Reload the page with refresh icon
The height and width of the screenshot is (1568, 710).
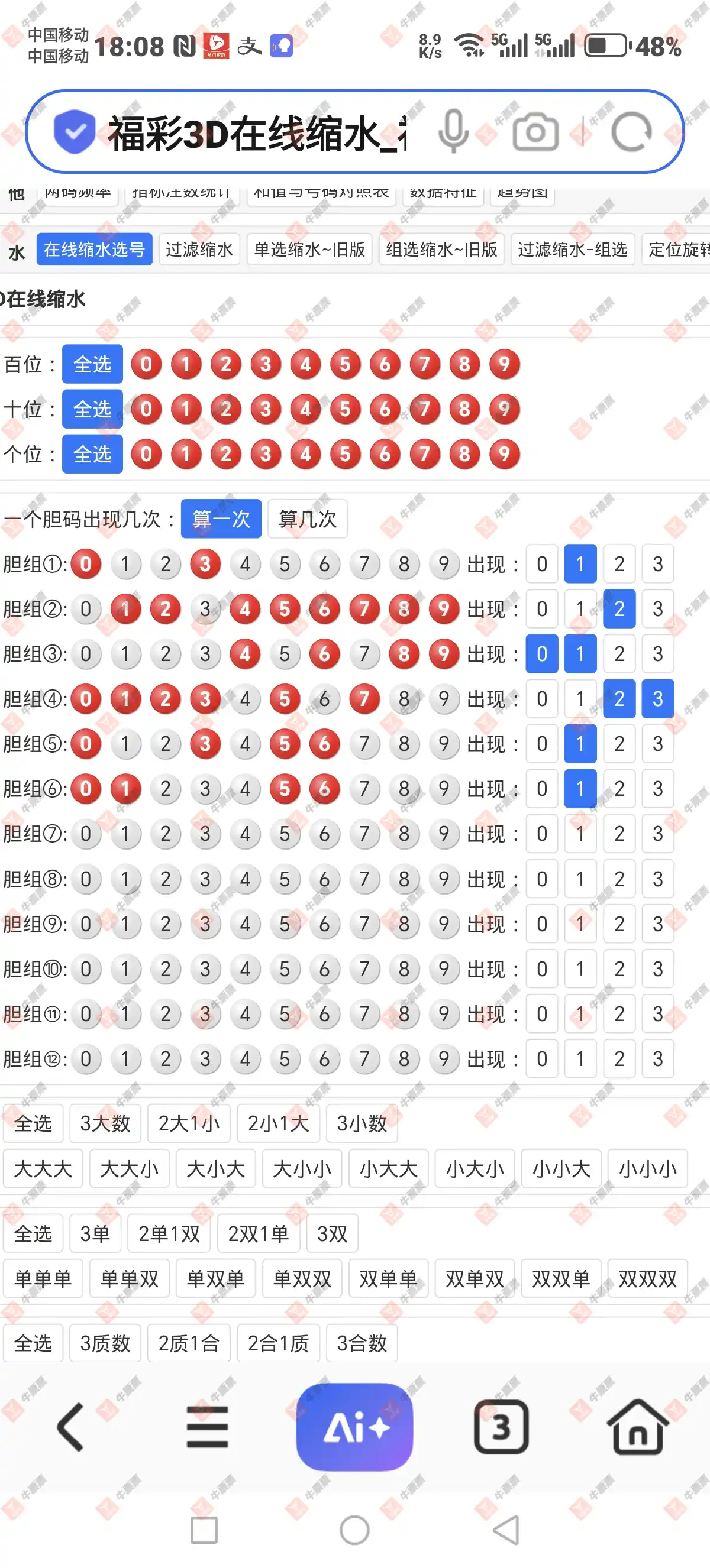(x=631, y=131)
